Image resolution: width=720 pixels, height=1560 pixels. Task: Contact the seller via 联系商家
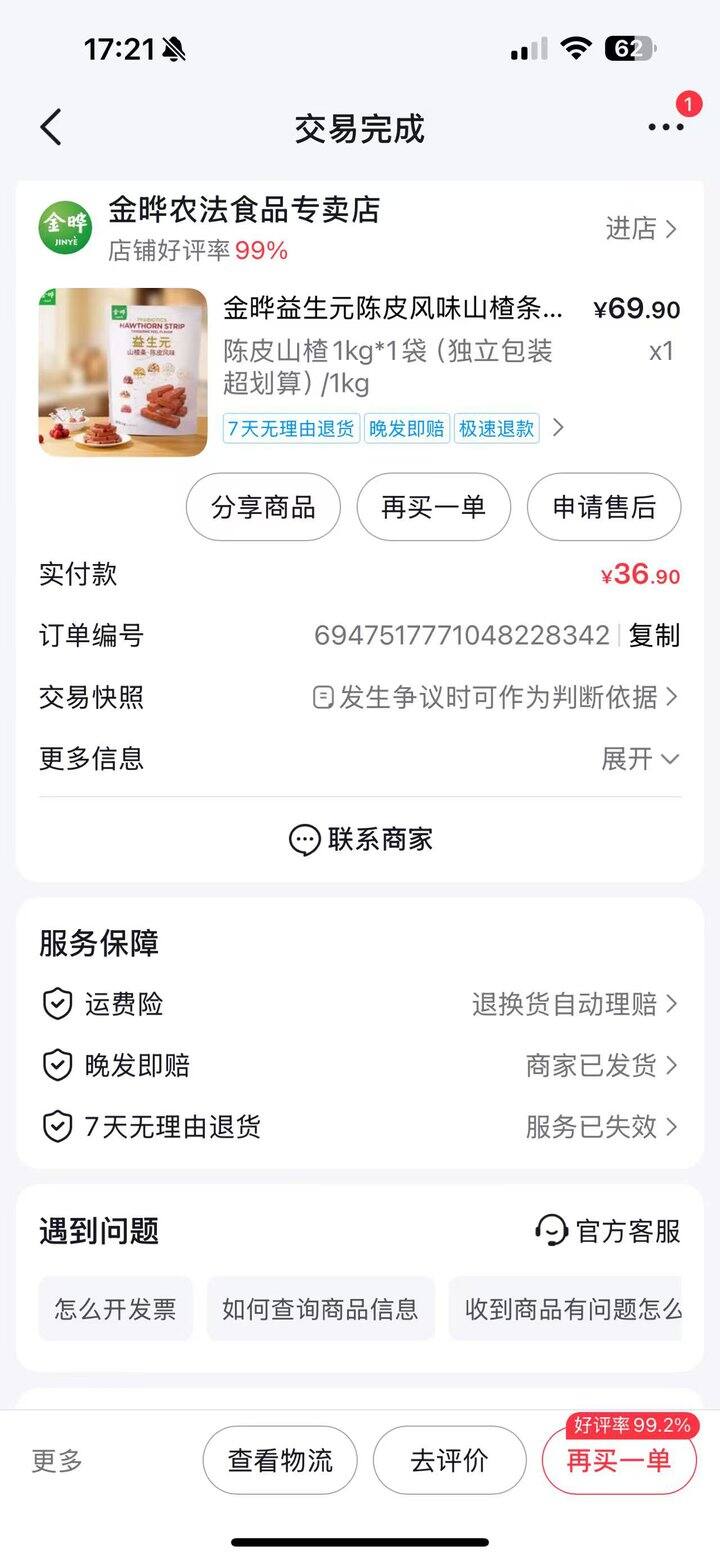(360, 839)
